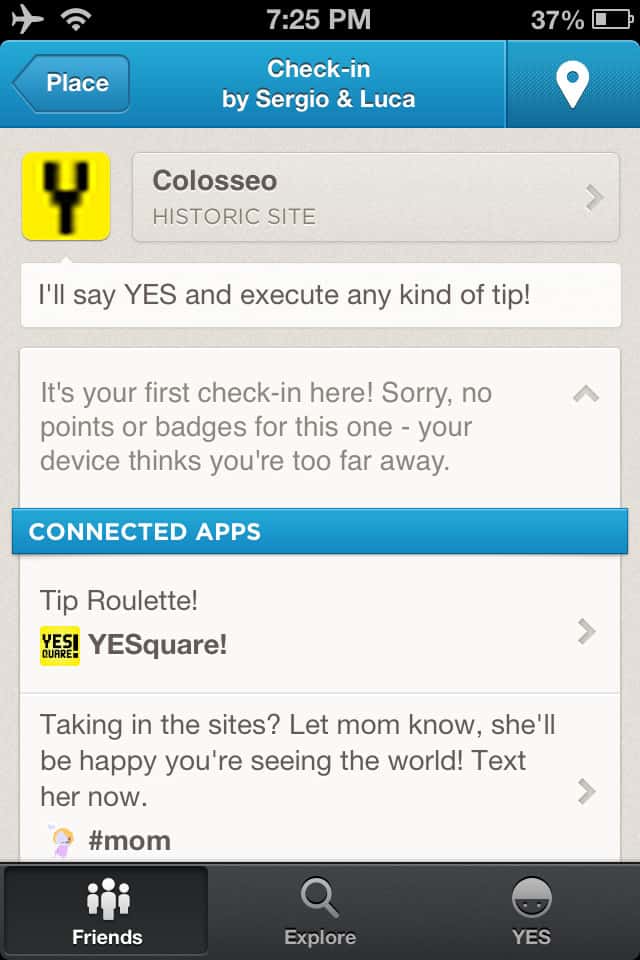Tap the yellow YES profile avatar

(66, 196)
